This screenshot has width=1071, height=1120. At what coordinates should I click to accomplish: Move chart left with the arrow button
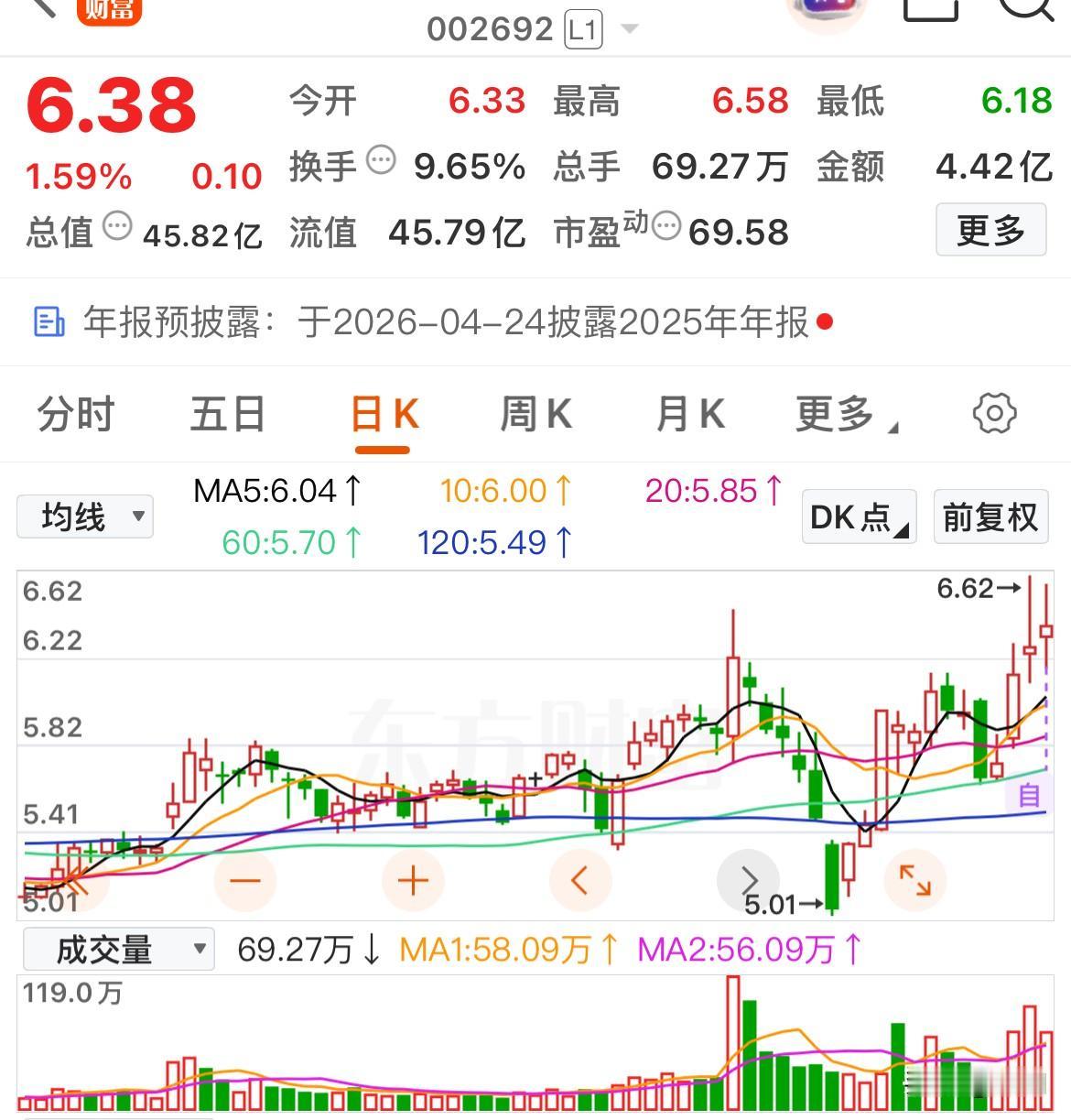point(579,881)
